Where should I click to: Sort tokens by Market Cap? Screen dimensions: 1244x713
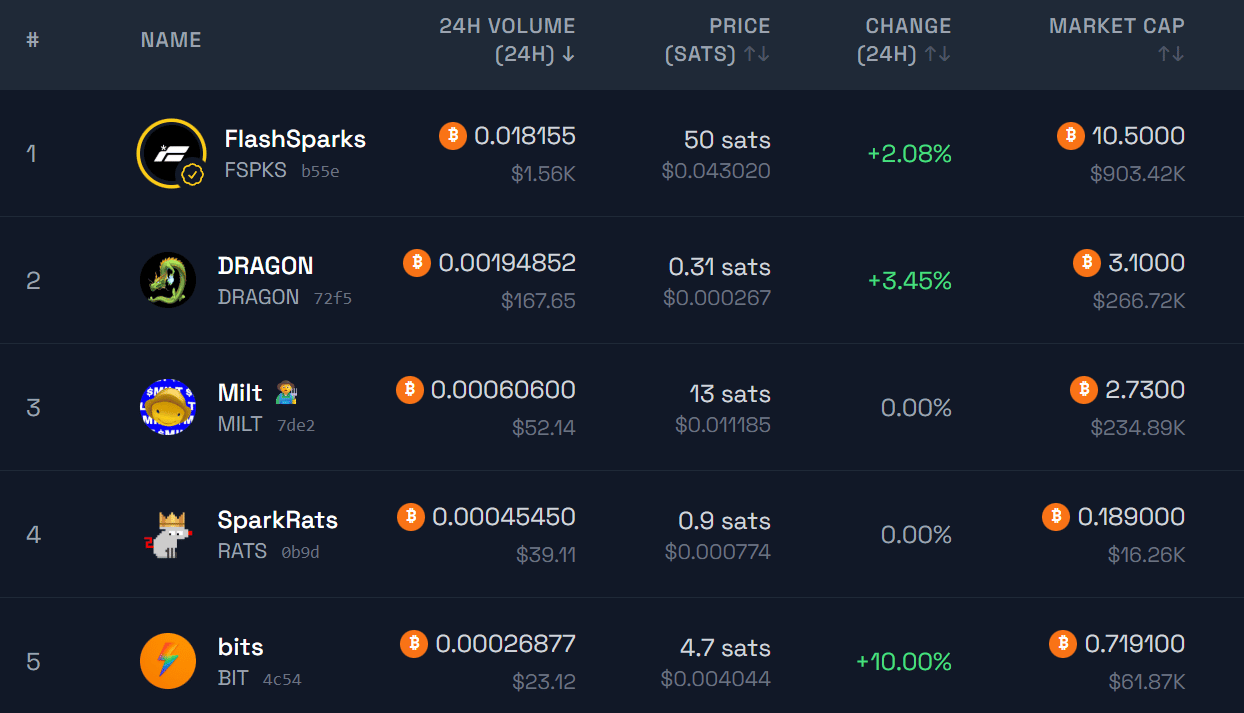click(x=1116, y=39)
